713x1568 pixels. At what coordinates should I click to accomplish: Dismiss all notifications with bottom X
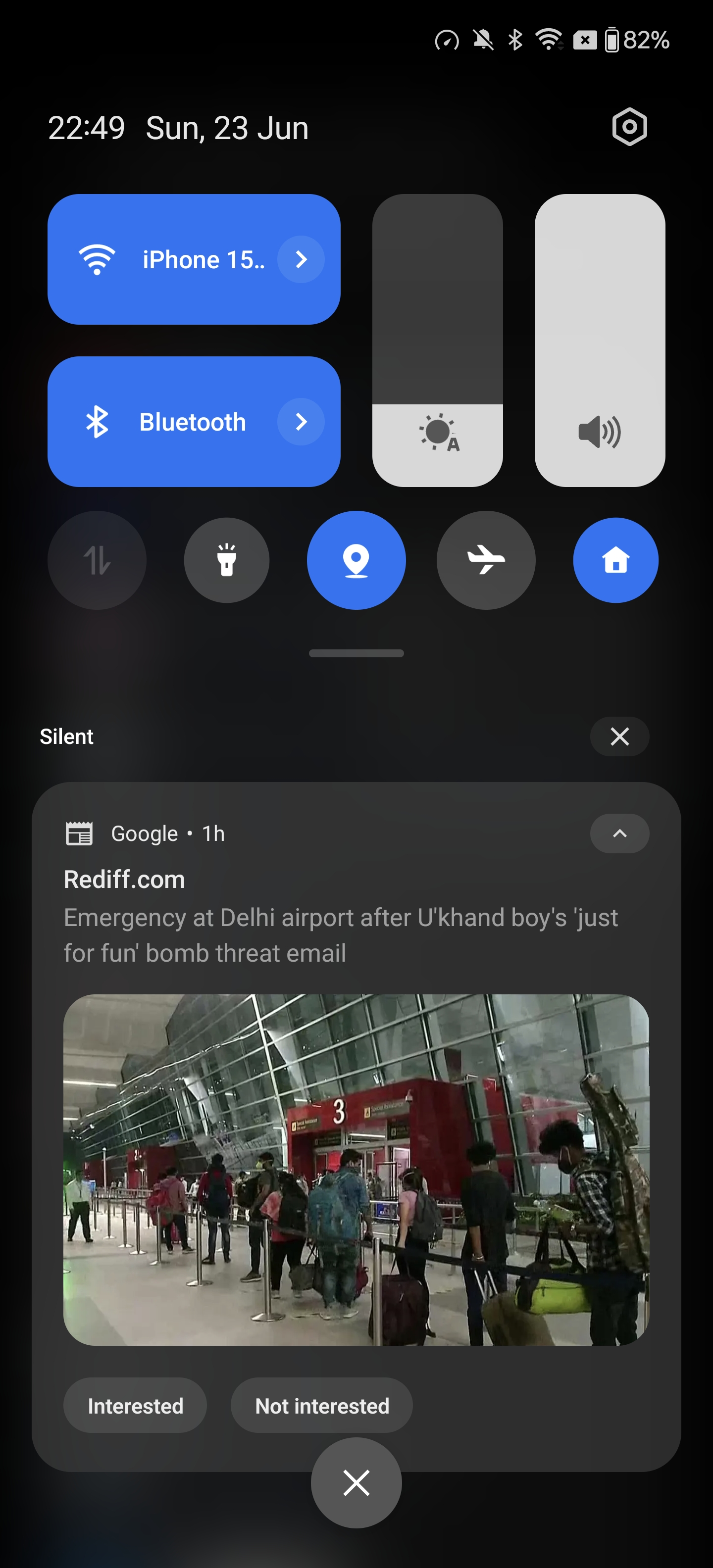[356, 1483]
